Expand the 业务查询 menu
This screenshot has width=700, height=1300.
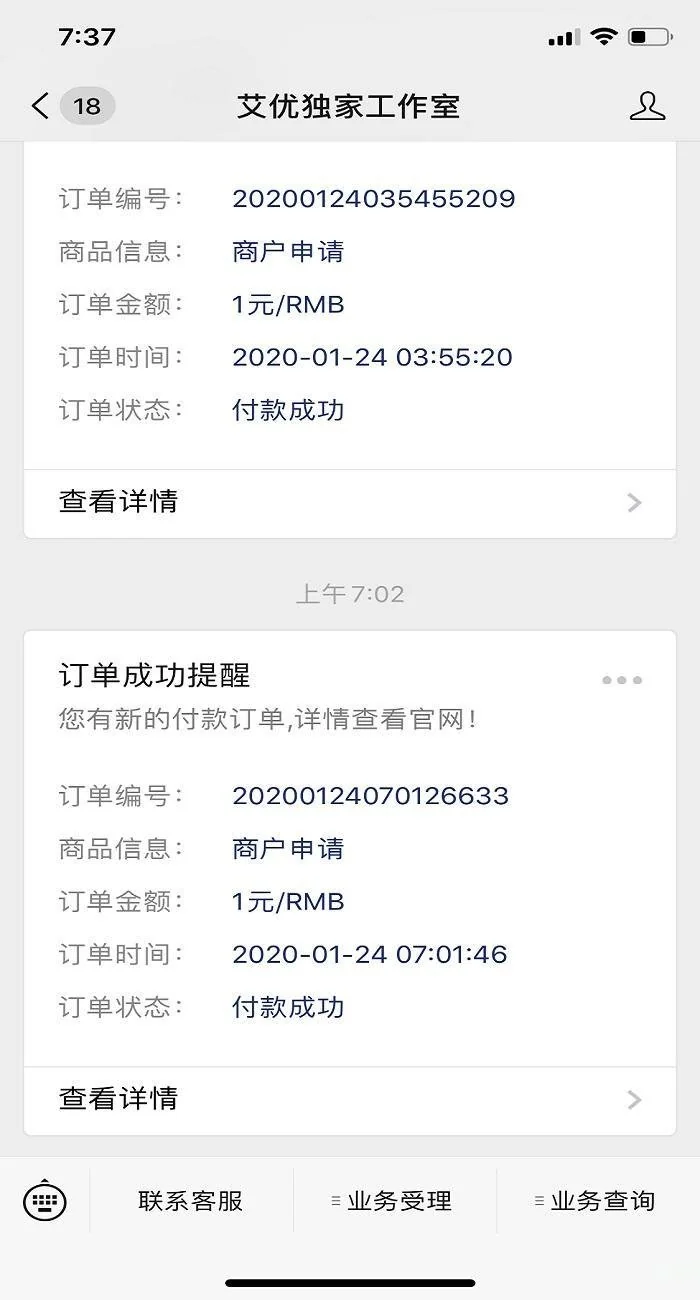(597, 1201)
